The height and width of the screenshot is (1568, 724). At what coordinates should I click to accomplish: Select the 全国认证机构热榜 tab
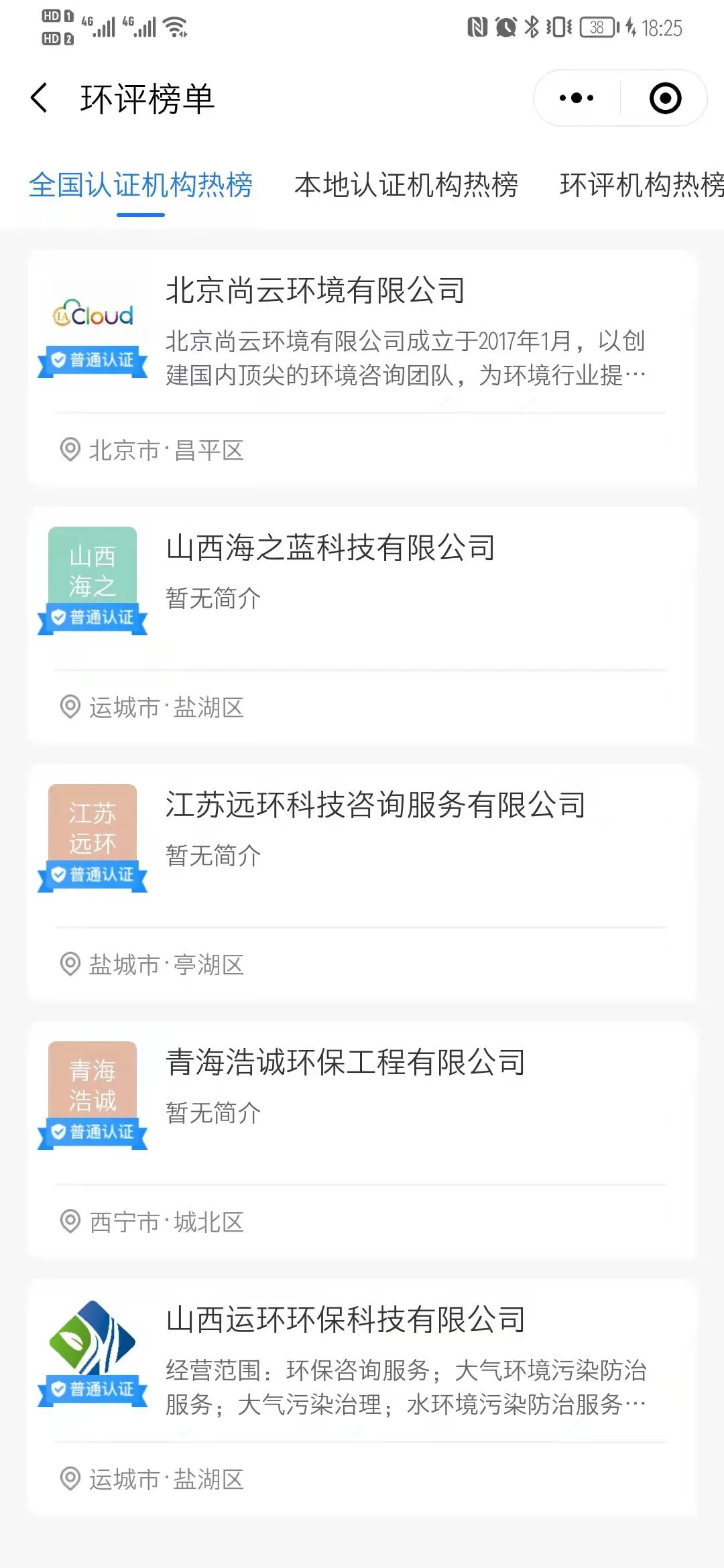click(x=141, y=185)
